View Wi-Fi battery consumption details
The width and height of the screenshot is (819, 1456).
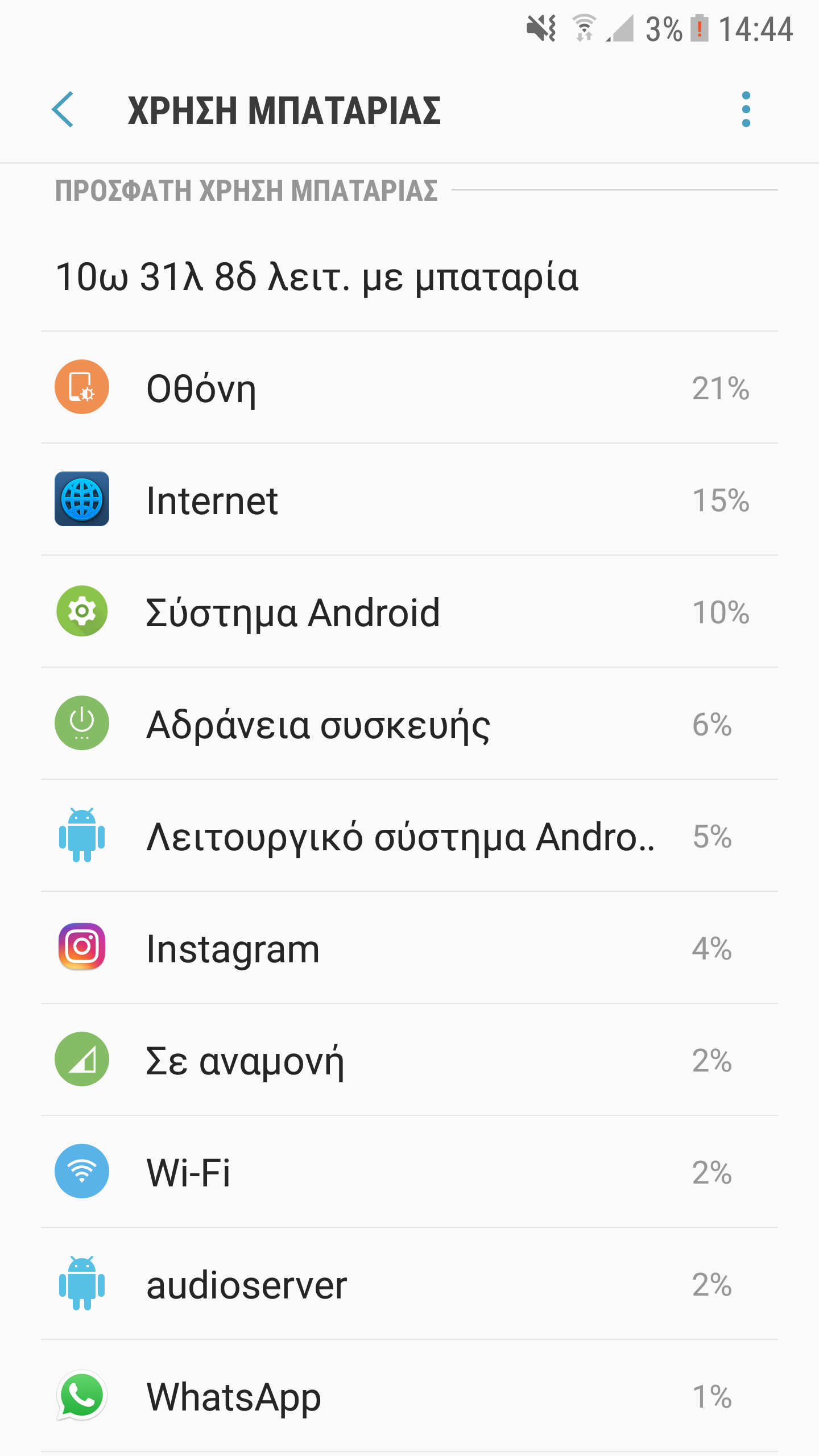409,1172
